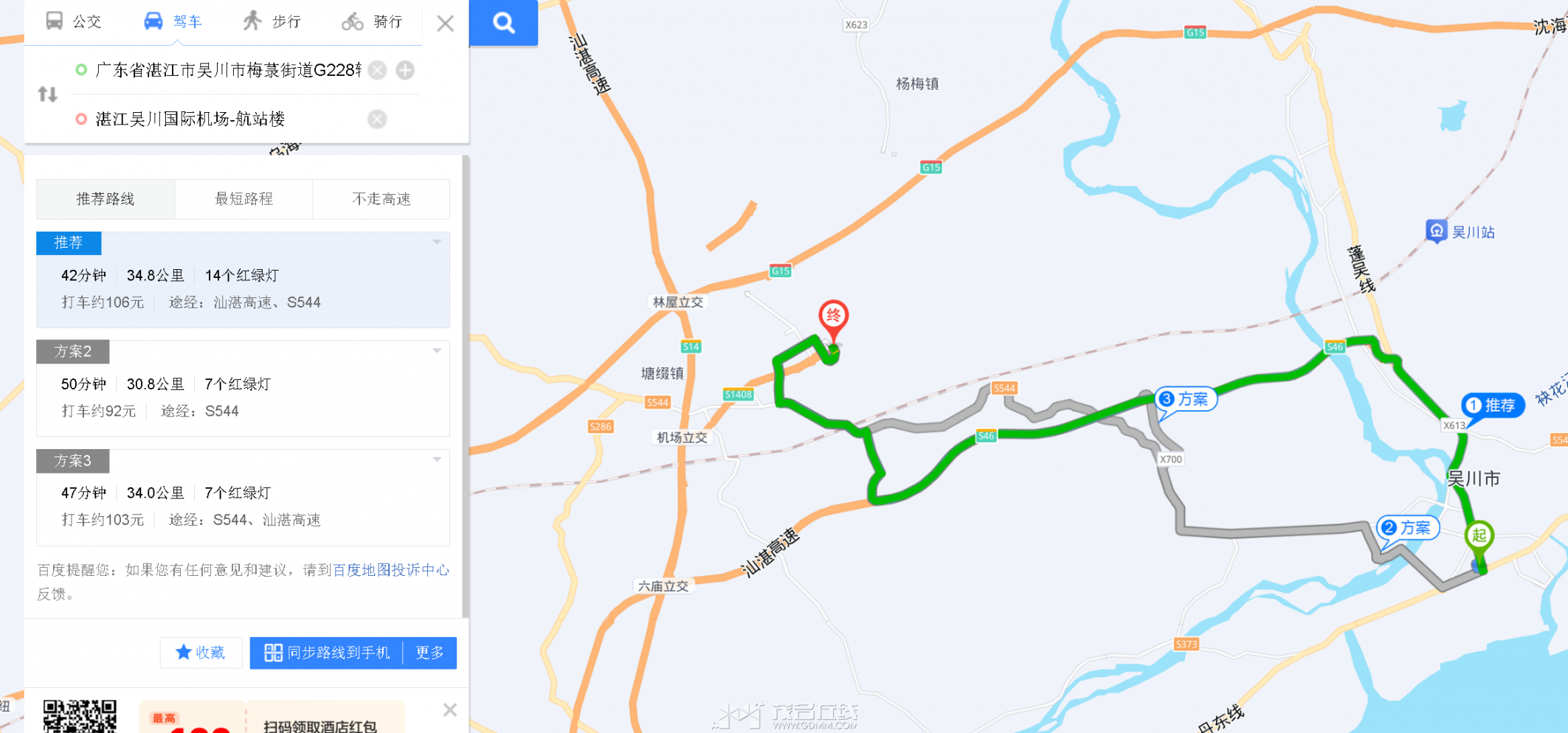
Task: Tap the blue search button
Action: tap(503, 23)
